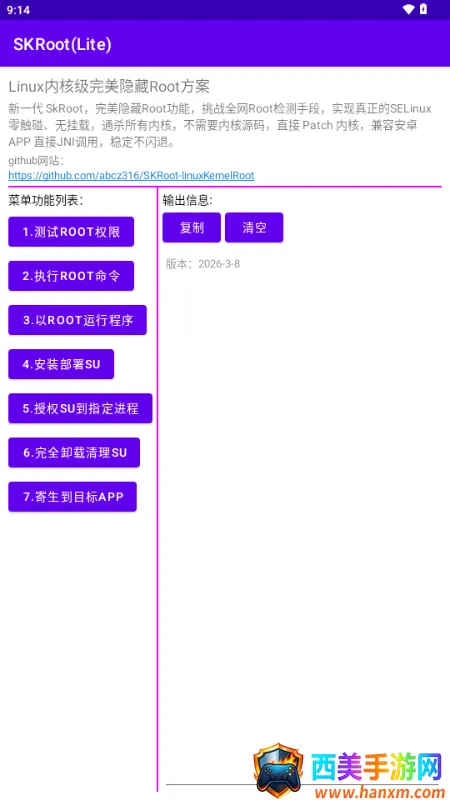Copy output with the 复制 button
Viewport: 450px width, 800px height.
tap(192, 228)
